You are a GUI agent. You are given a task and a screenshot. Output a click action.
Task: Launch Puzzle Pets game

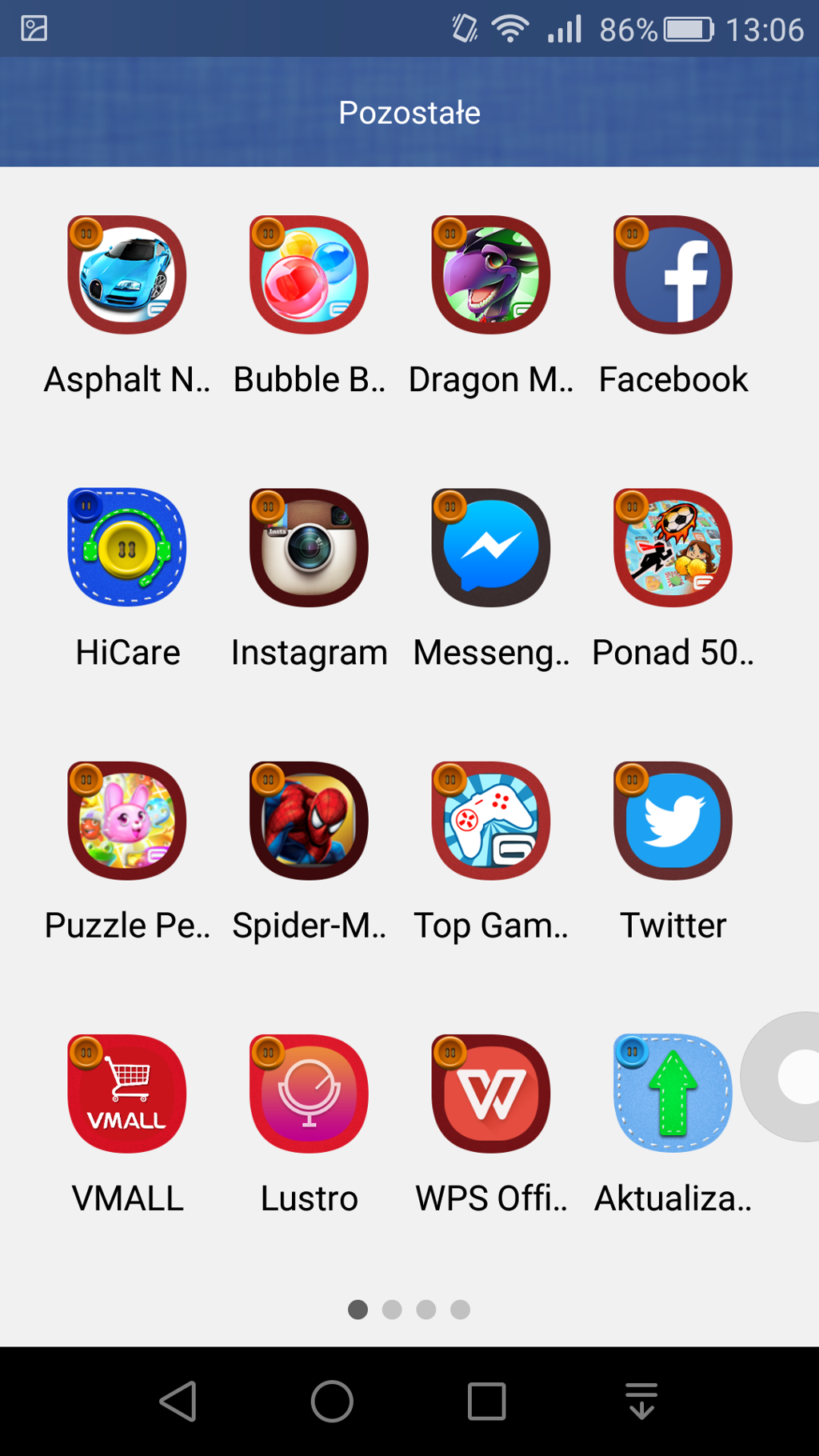pos(127,821)
